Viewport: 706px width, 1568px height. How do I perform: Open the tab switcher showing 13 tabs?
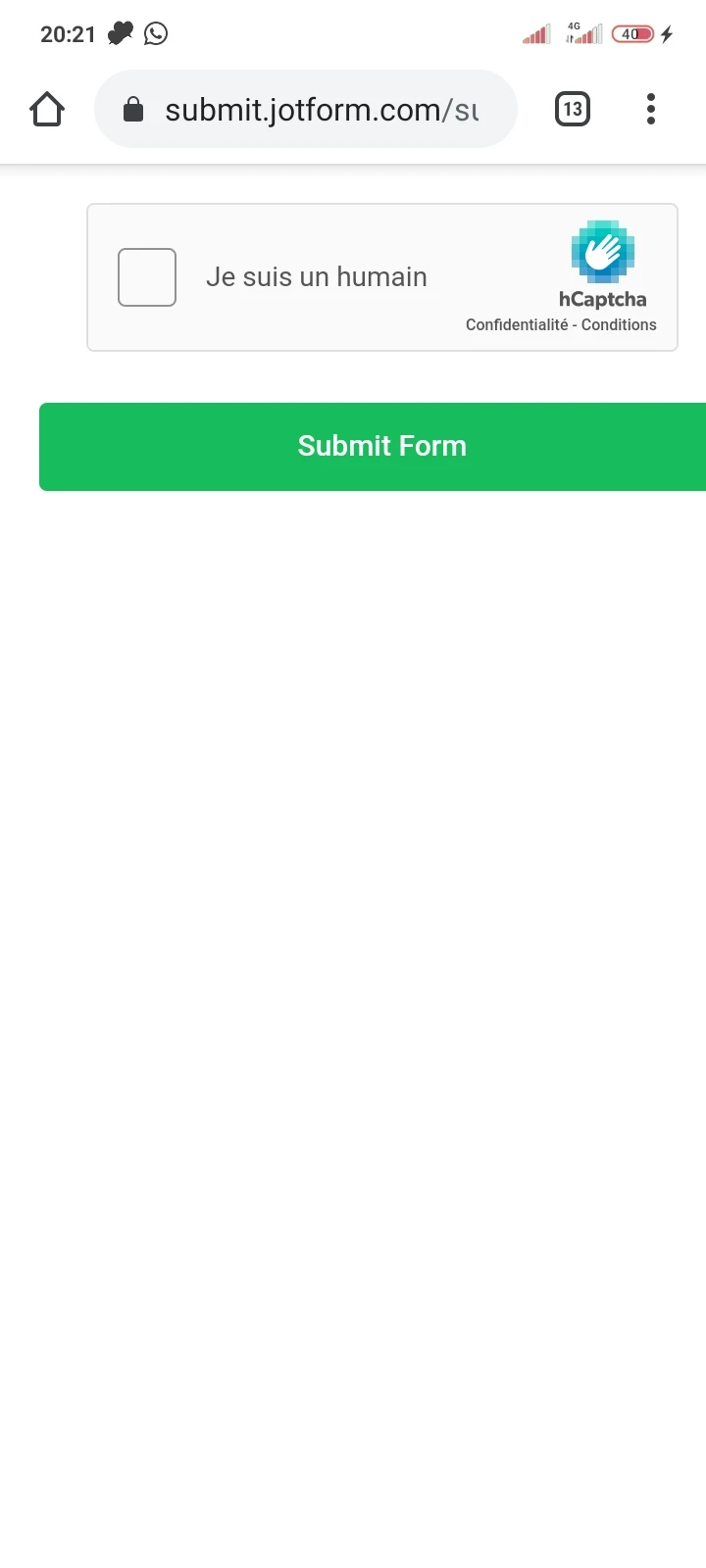coord(572,109)
